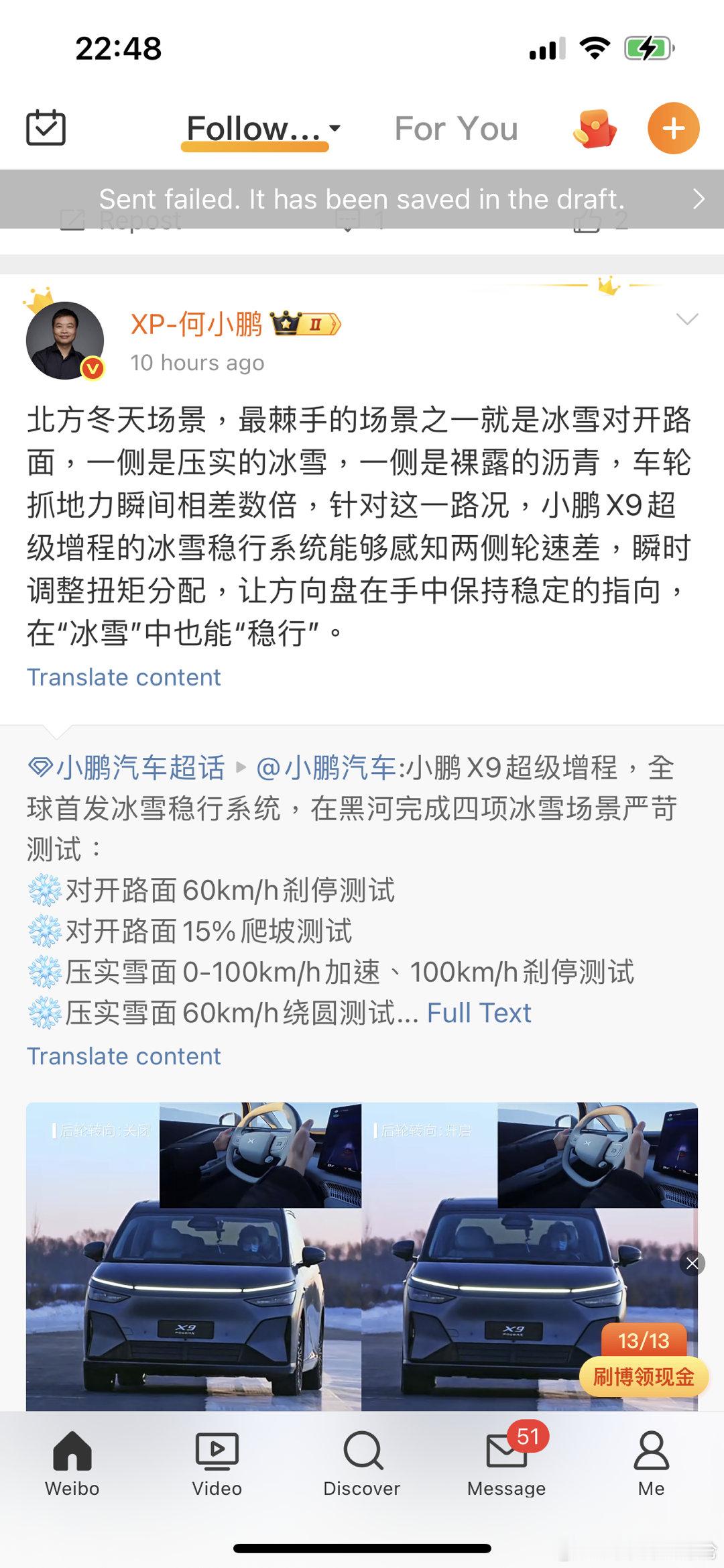Expand the 'Sent failed' draft banner chevron
This screenshot has width=724, height=1568.
click(698, 199)
